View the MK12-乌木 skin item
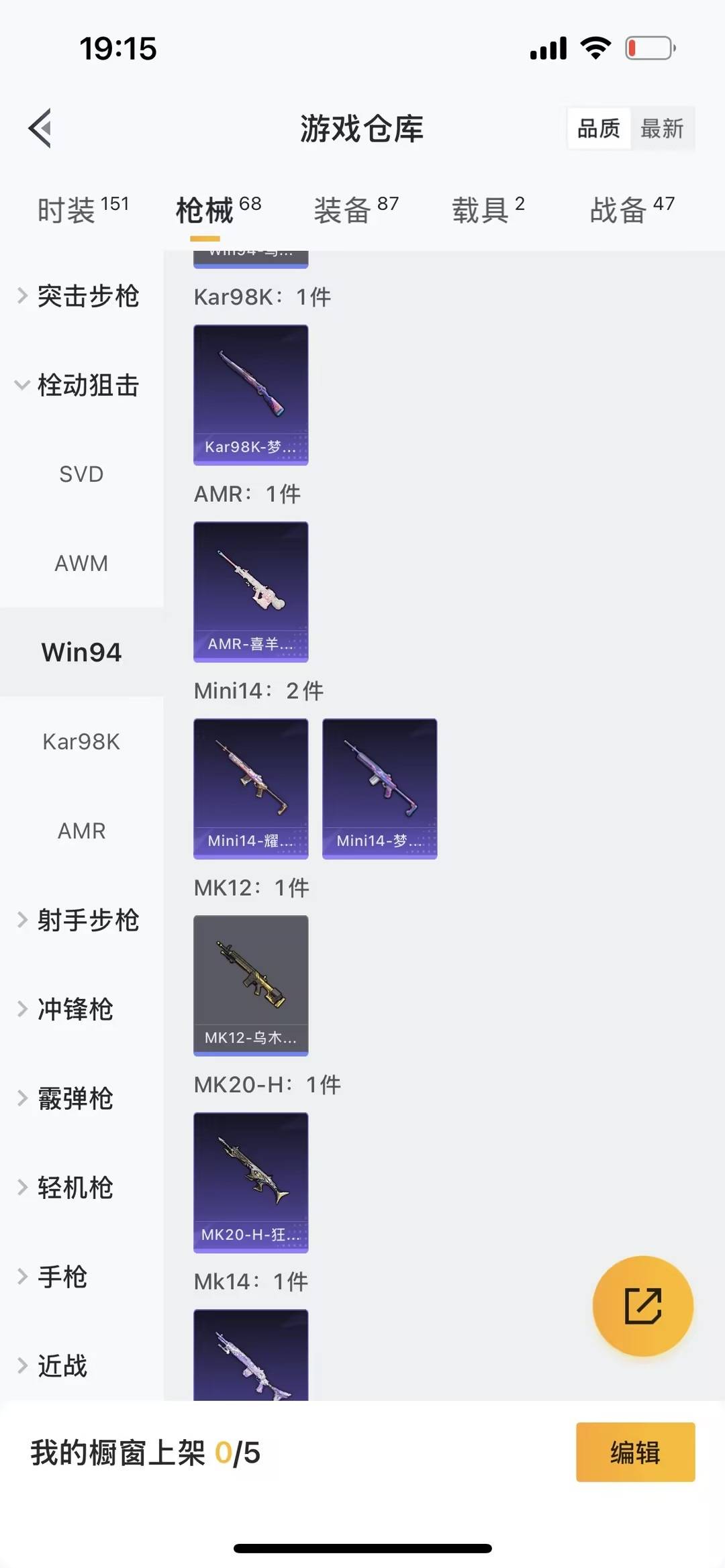This screenshot has height=1568, width=725. pyautogui.click(x=250, y=986)
